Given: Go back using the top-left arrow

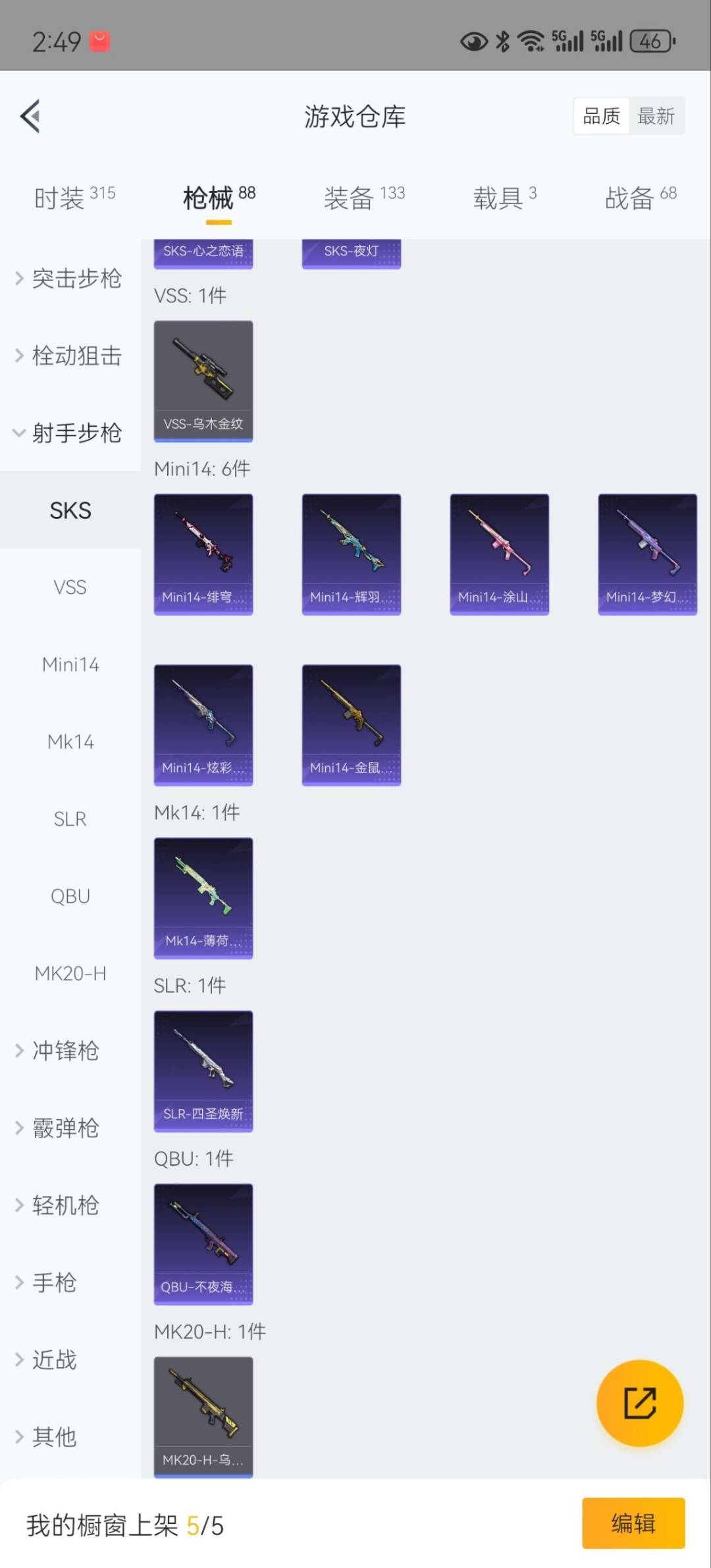Looking at the screenshot, I should pyautogui.click(x=30, y=117).
